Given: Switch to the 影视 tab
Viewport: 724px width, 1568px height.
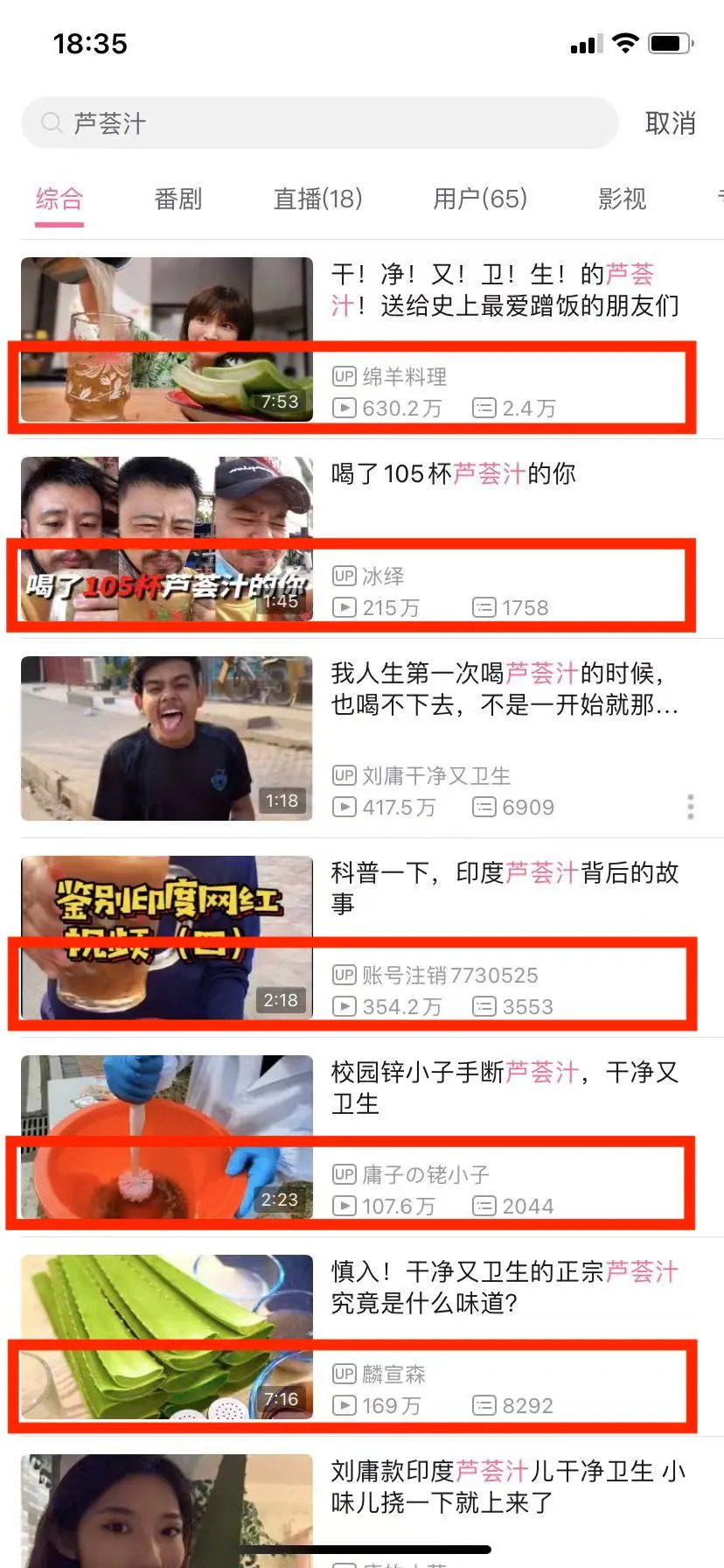Looking at the screenshot, I should click(622, 199).
